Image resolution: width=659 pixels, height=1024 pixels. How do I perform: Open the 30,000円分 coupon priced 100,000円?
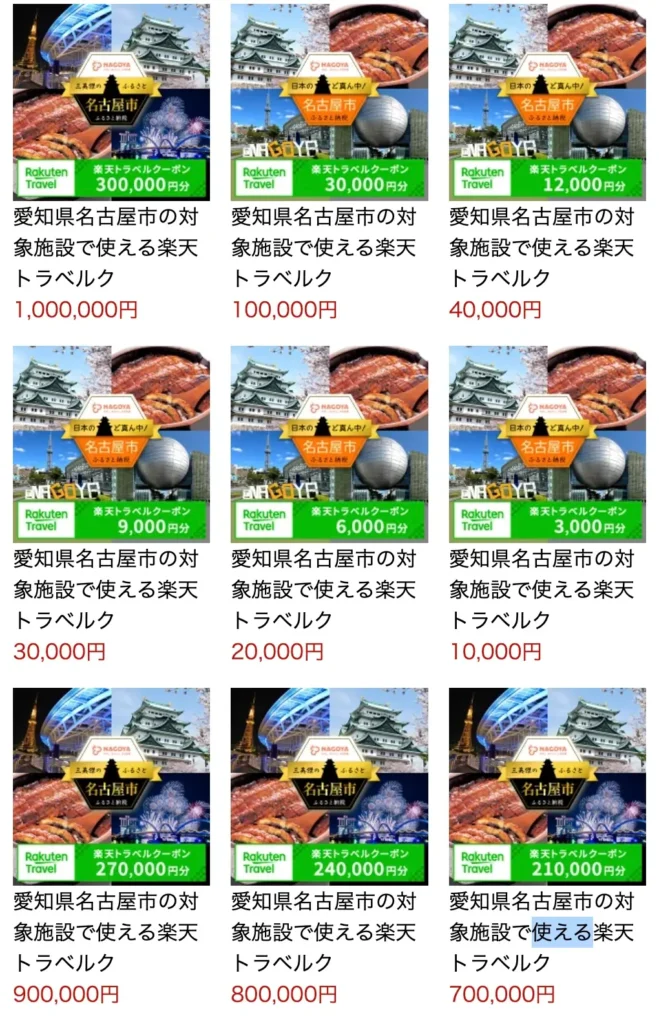coord(329,103)
